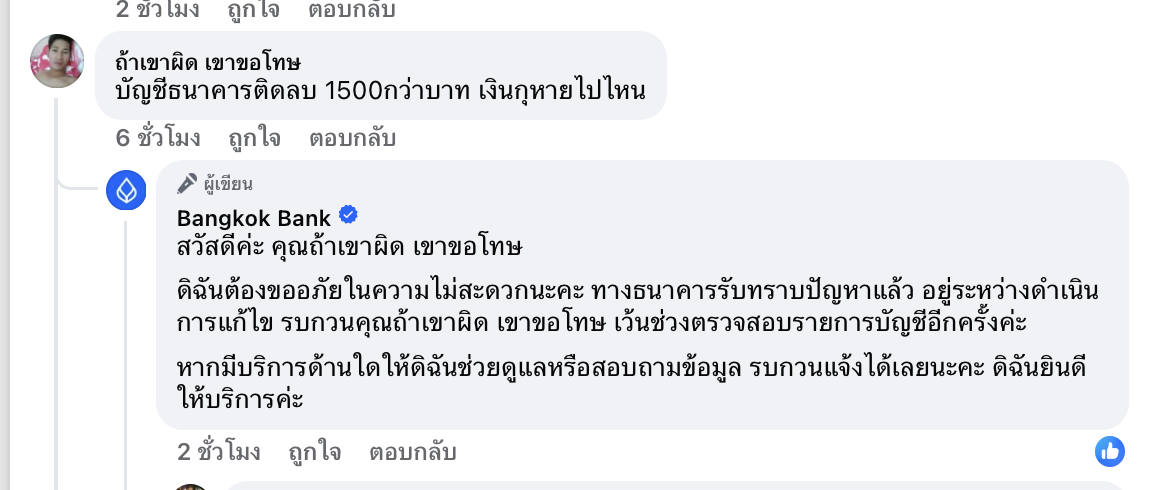Like the comment by ถ้าเขาผิด เขาขอโทษ
Image resolution: width=1172 pixels, height=490 pixels.
(x=254, y=138)
